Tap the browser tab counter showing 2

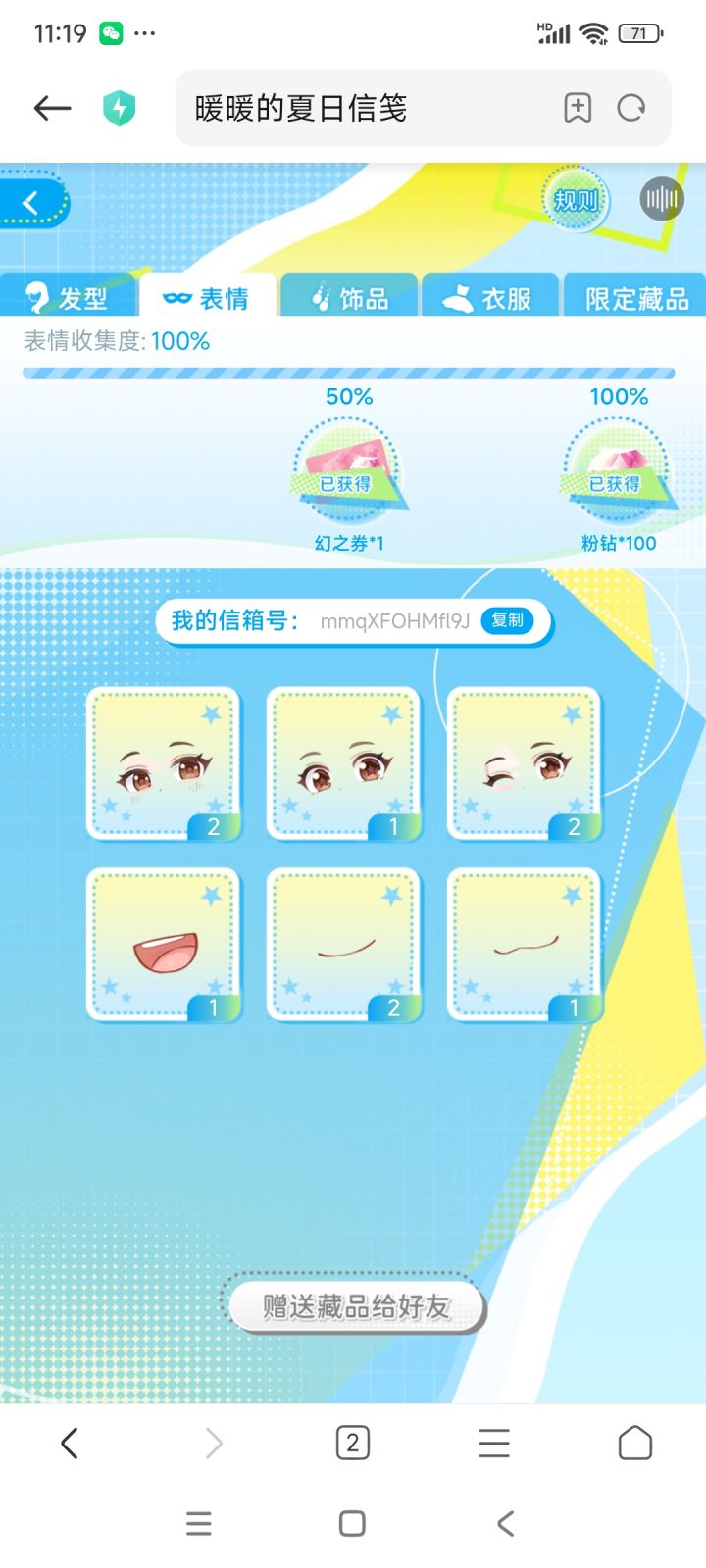(x=353, y=1442)
